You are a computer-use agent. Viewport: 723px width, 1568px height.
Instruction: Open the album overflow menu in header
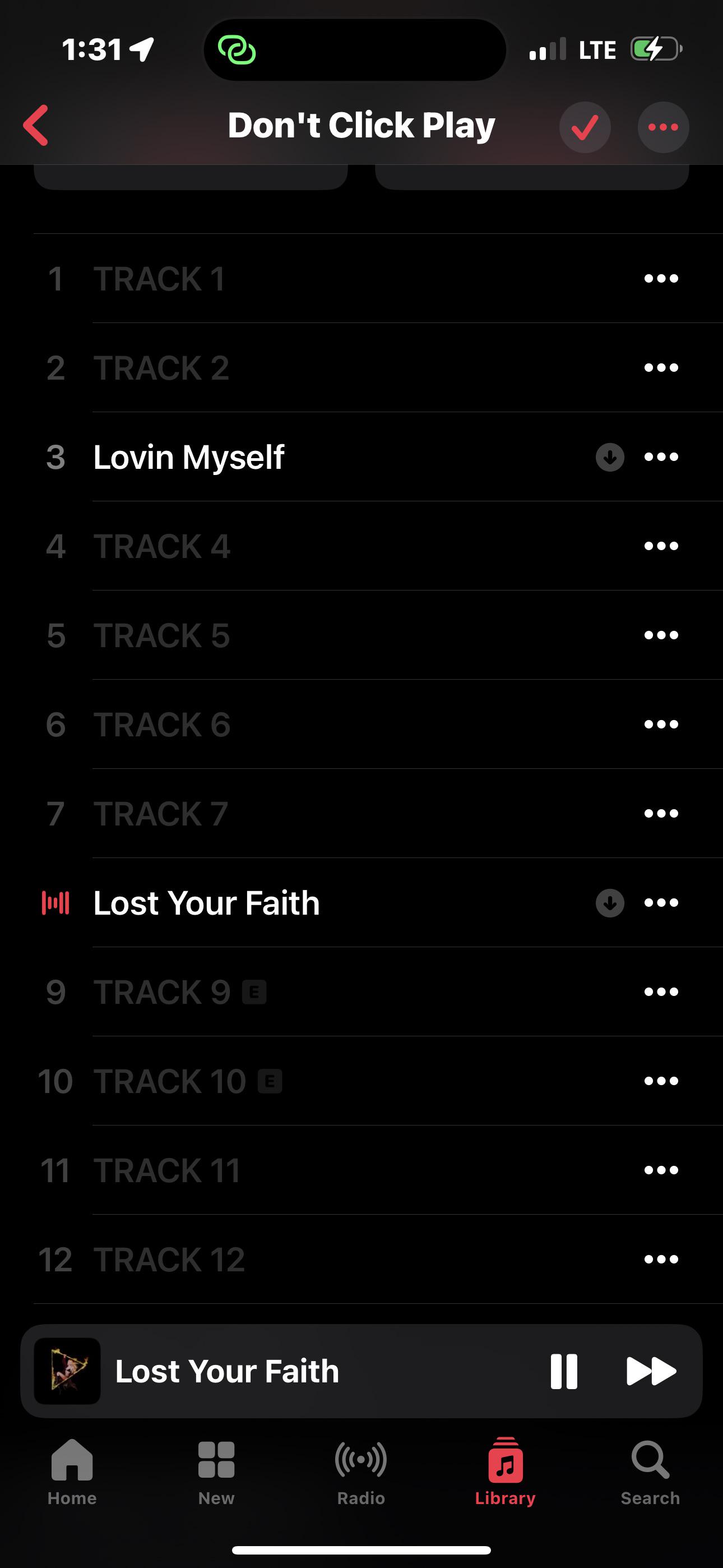(x=662, y=127)
